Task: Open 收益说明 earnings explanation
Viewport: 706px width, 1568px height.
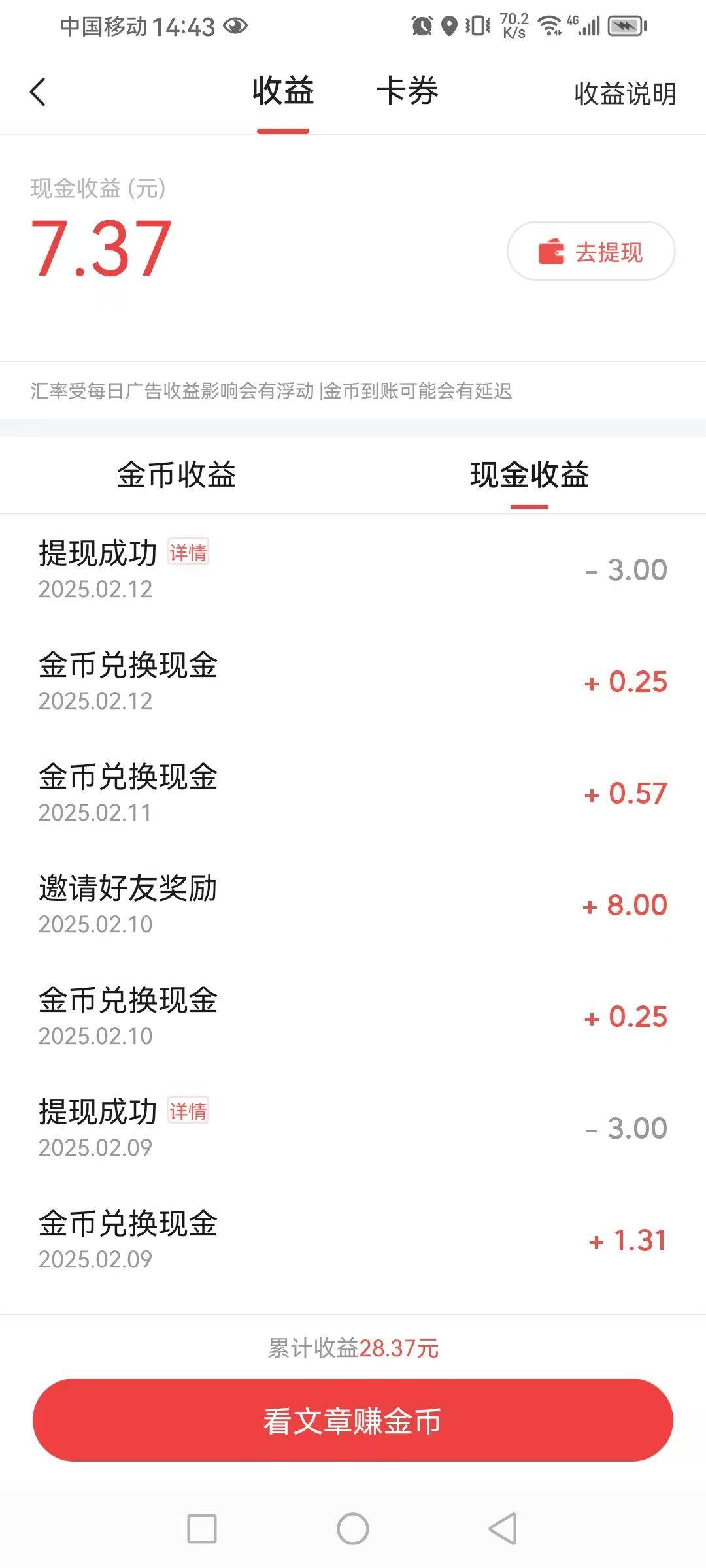Action: point(625,93)
